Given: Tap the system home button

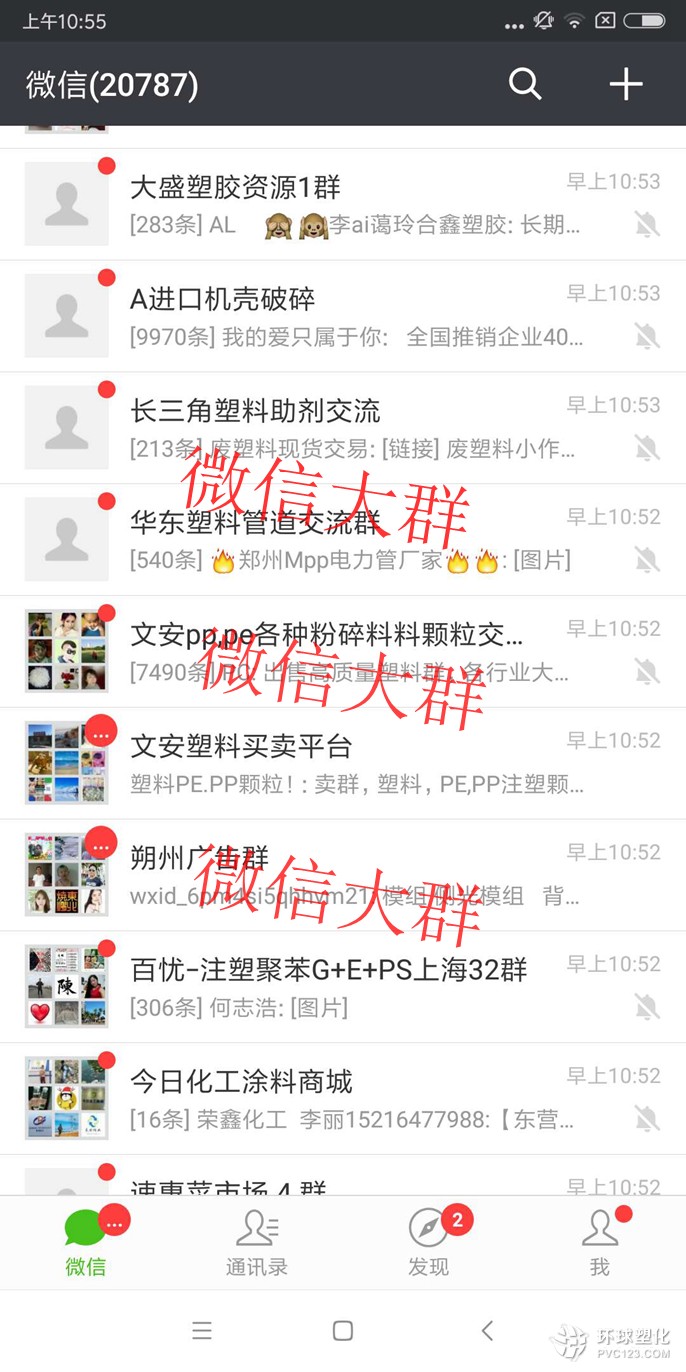Looking at the screenshot, I should (343, 1331).
